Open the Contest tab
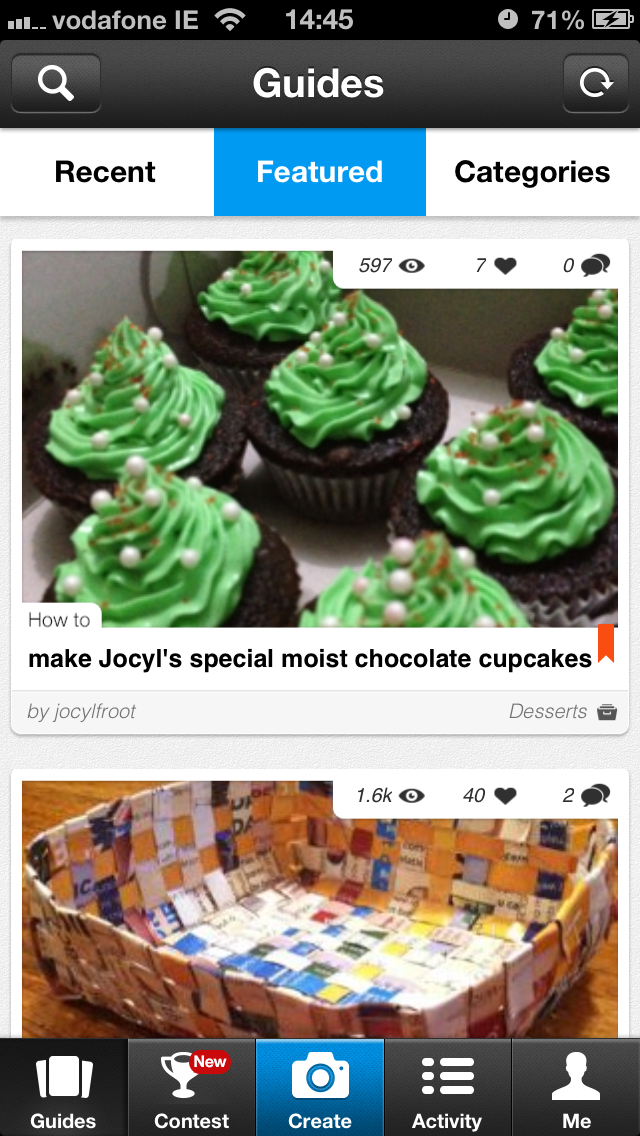640x1136 pixels. tap(192, 1088)
